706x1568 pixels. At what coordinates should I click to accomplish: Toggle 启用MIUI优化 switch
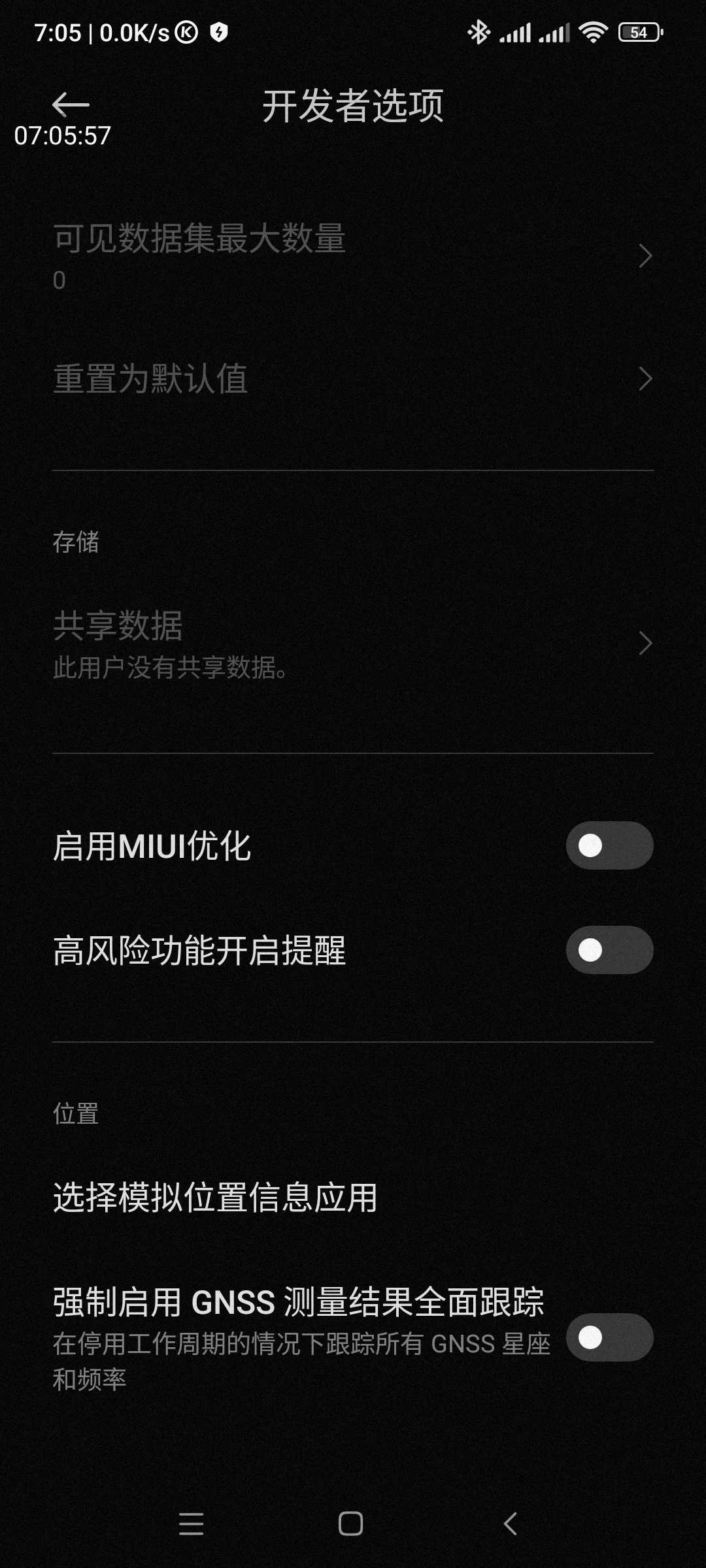tap(609, 845)
